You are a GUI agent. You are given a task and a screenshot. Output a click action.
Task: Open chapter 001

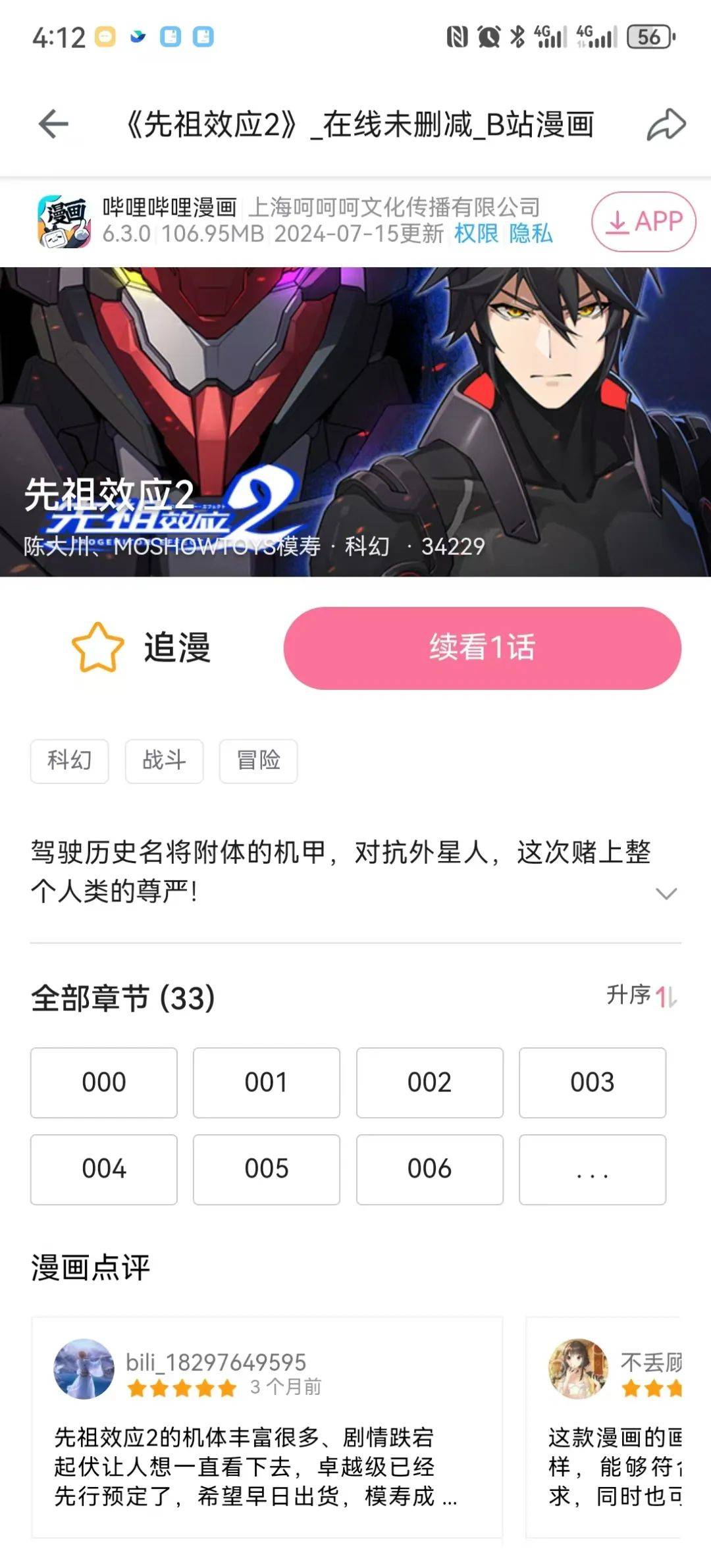[x=267, y=1083]
